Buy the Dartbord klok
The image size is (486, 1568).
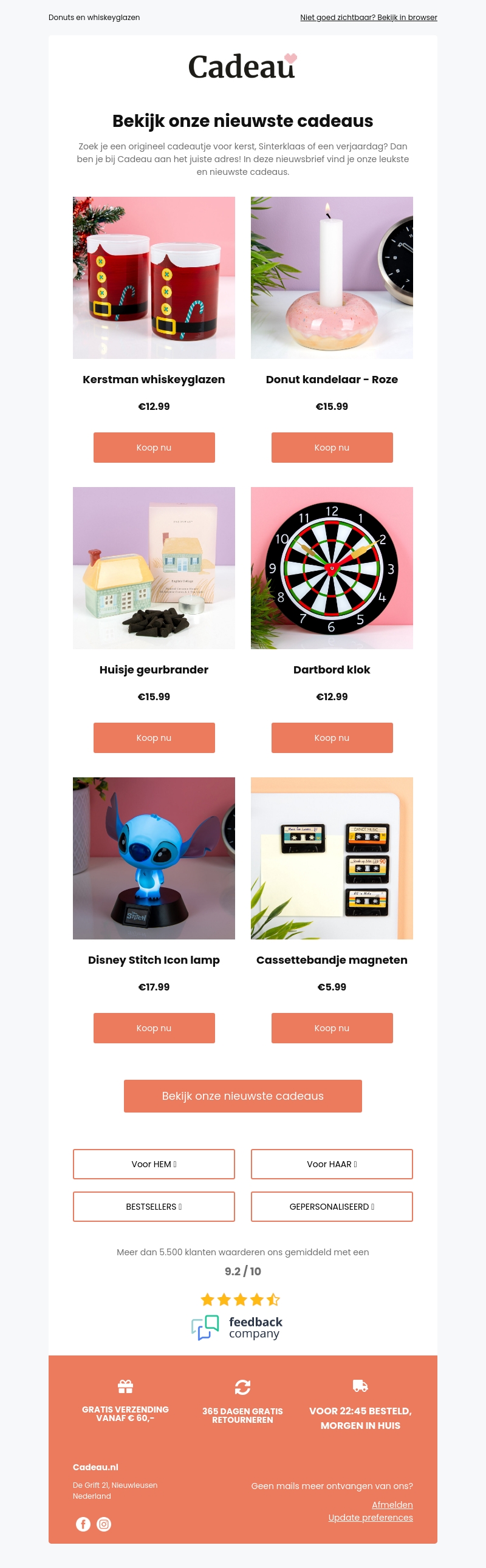coord(331,738)
